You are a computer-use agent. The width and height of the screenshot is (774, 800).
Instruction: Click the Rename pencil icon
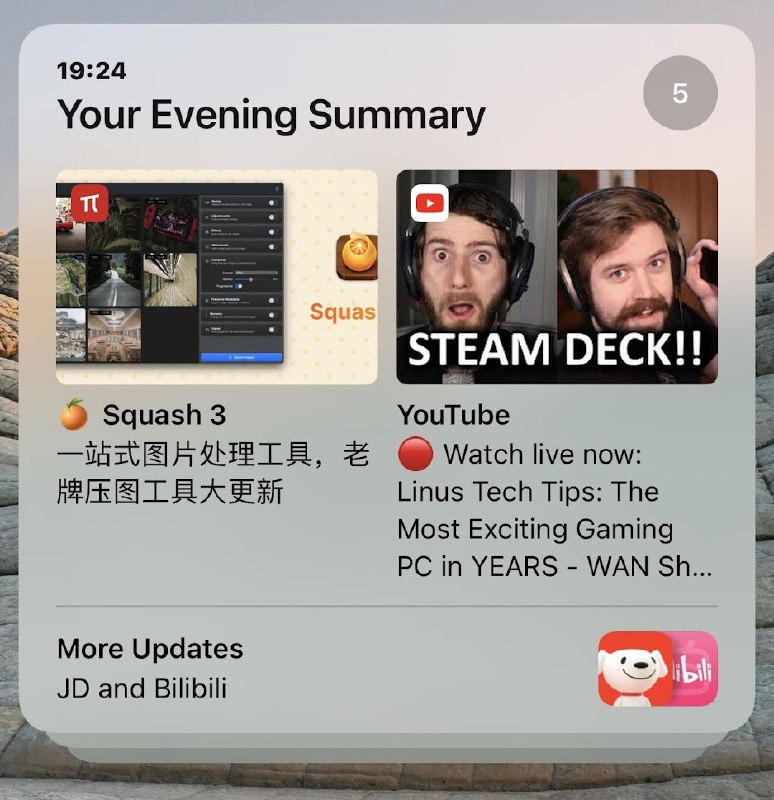(206, 314)
